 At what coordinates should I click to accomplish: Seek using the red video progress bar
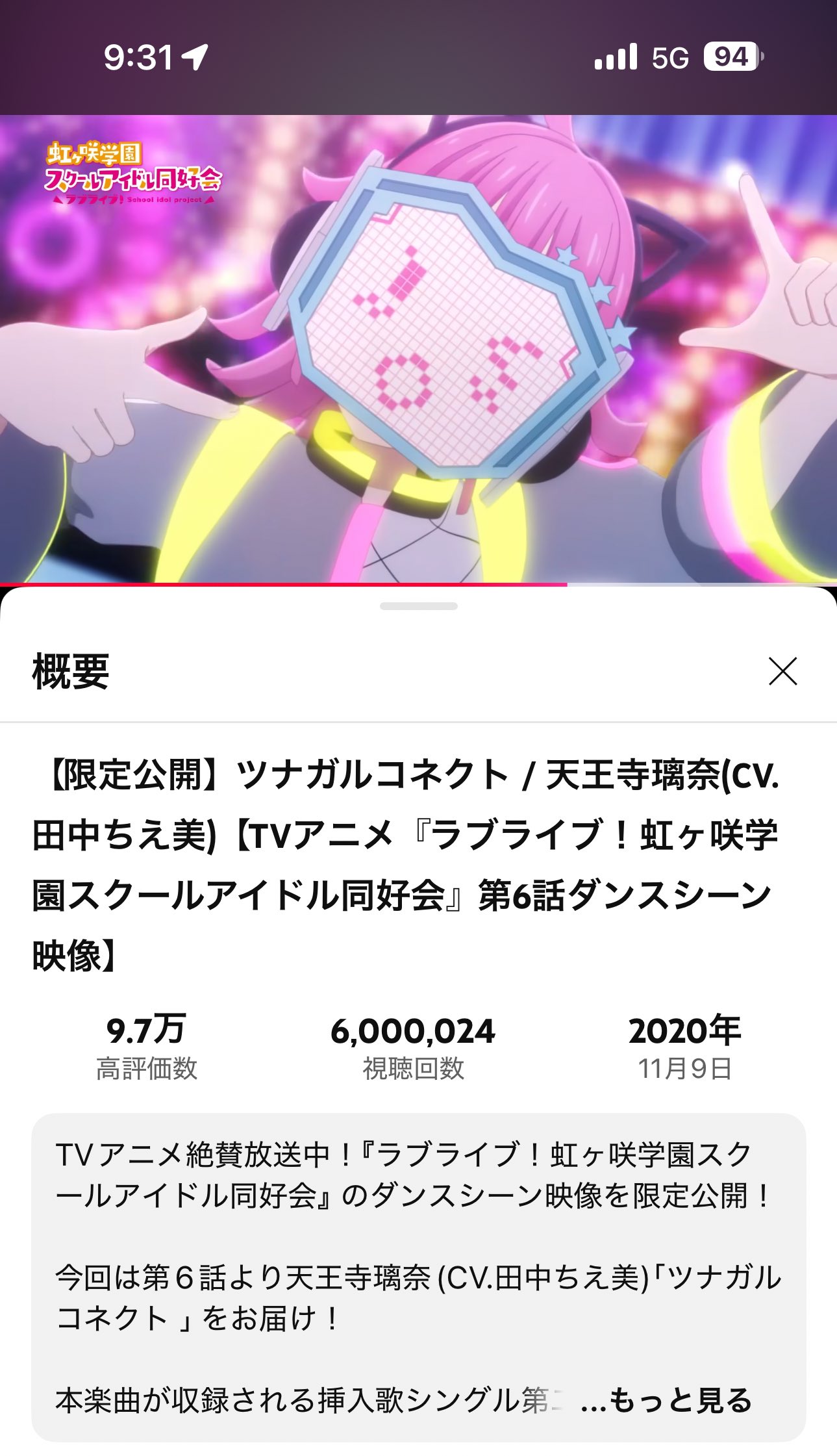[x=418, y=585]
